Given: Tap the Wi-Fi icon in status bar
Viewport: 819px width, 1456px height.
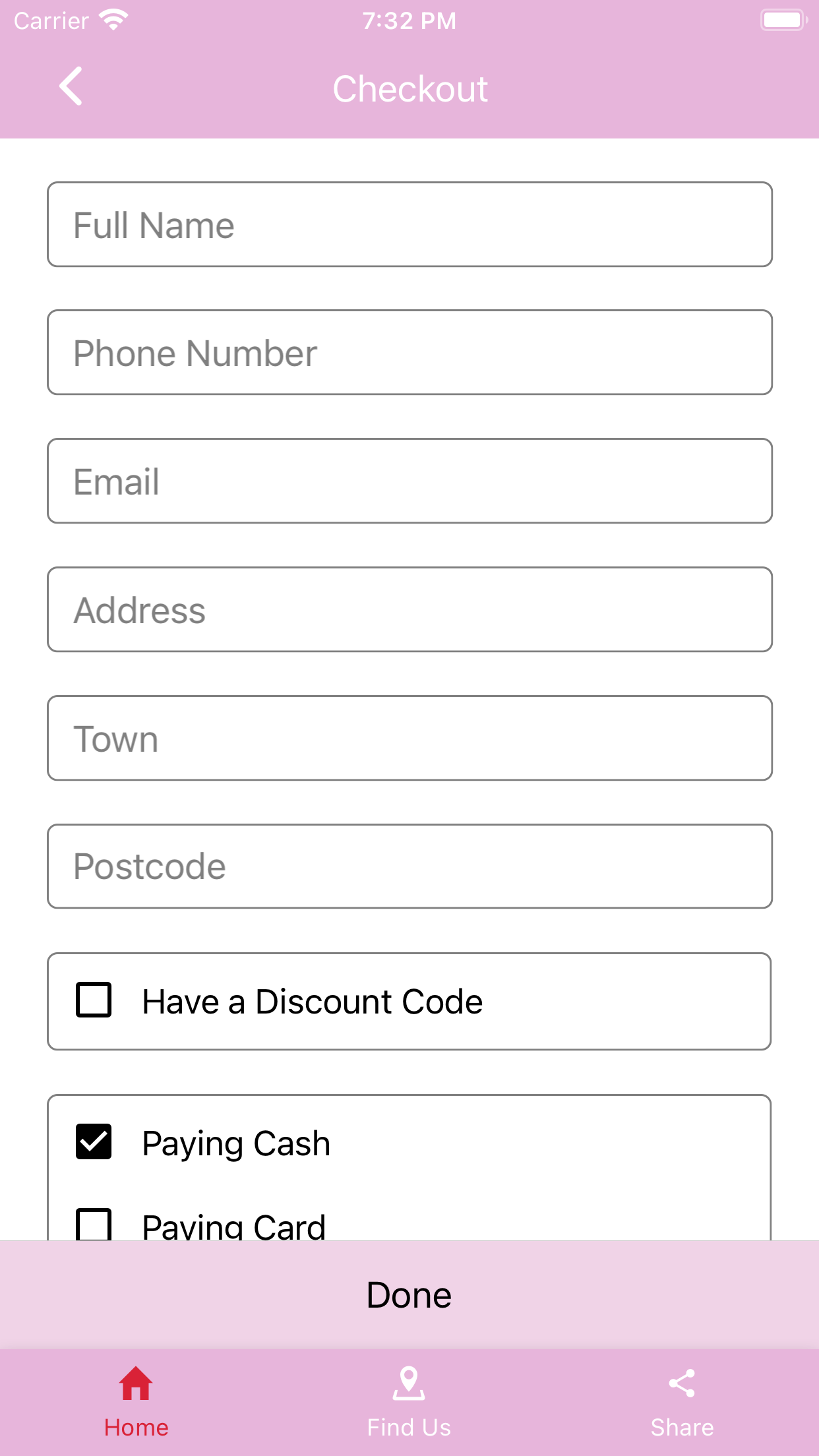Looking at the screenshot, I should (112, 19).
